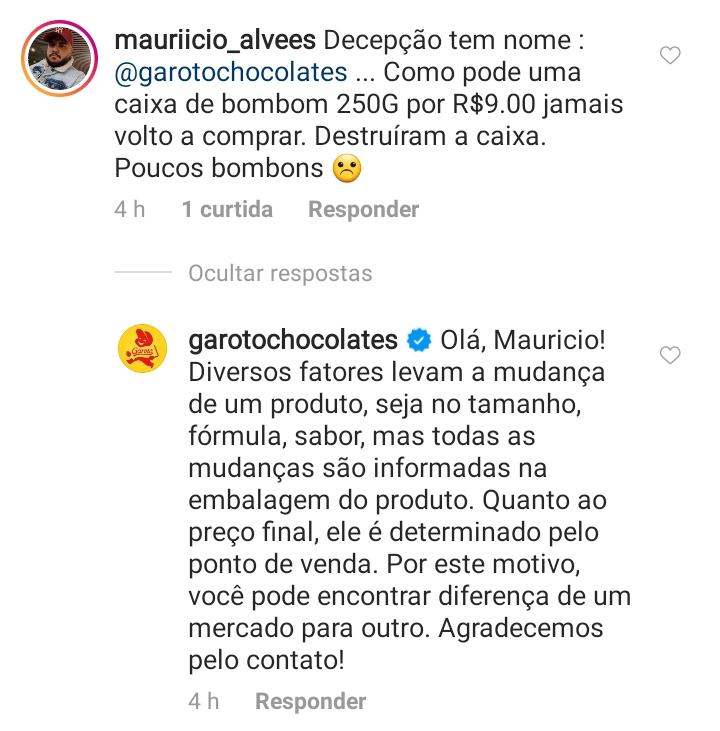Open mauriicio_alvees username link

pyautogui.click(x=216, y=41)
